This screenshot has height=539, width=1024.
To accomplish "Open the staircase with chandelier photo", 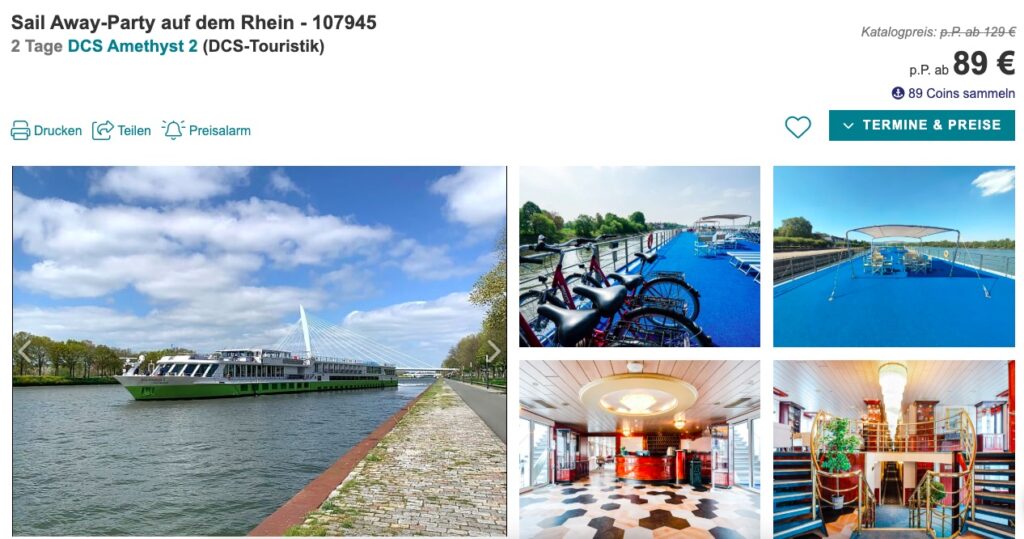I will point(893,448).
